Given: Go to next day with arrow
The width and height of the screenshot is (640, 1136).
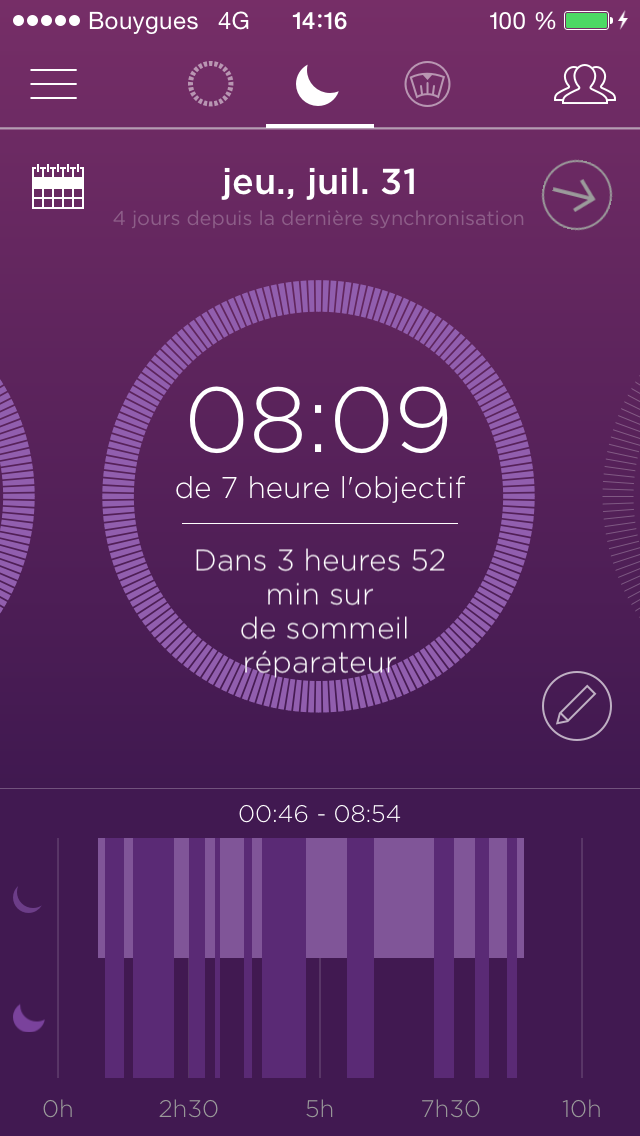Looking at the screenshot, I should (577, 197).
